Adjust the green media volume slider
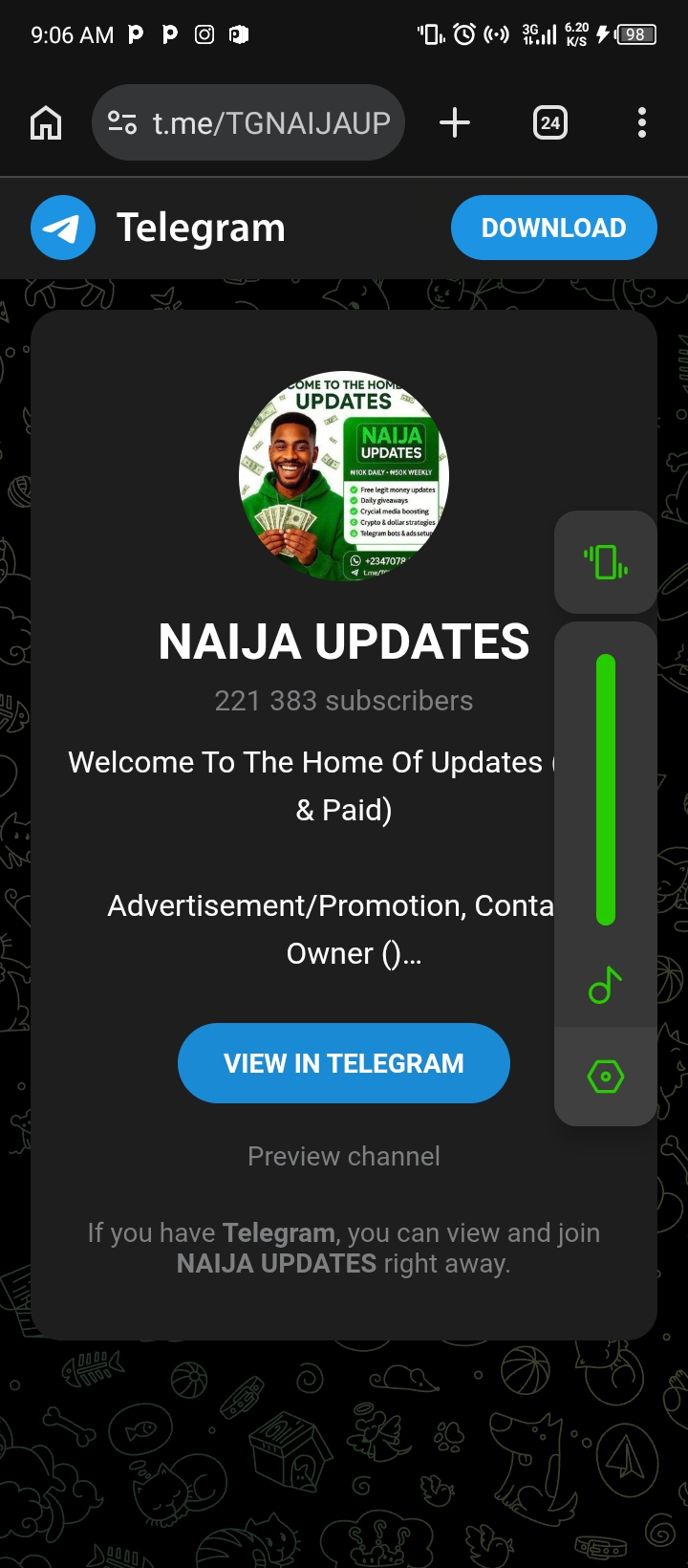This screenshot has height=1568, width=688. coord(605,790)
